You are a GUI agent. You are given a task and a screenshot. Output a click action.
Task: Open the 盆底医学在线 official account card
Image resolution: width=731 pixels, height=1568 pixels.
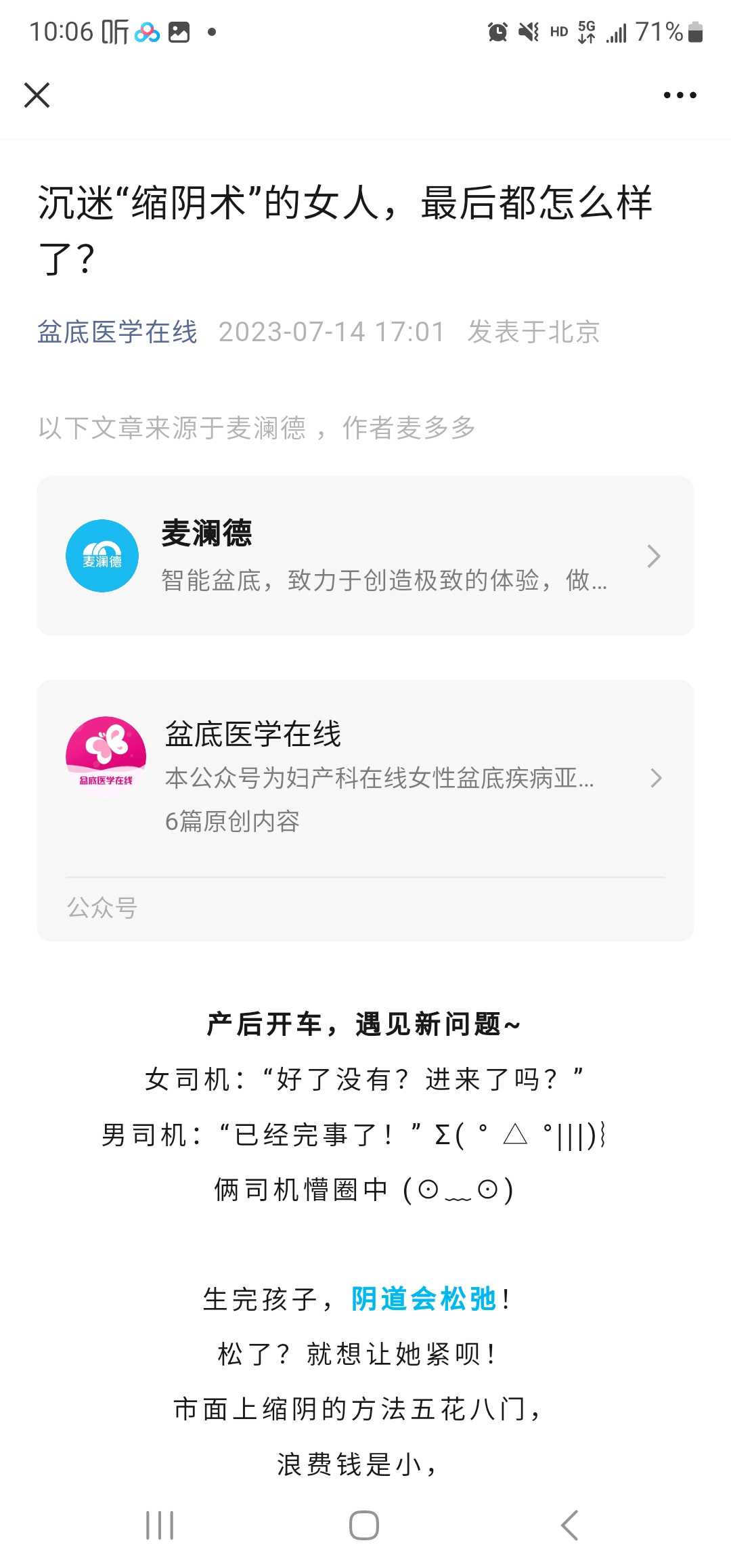coord(365,777)
